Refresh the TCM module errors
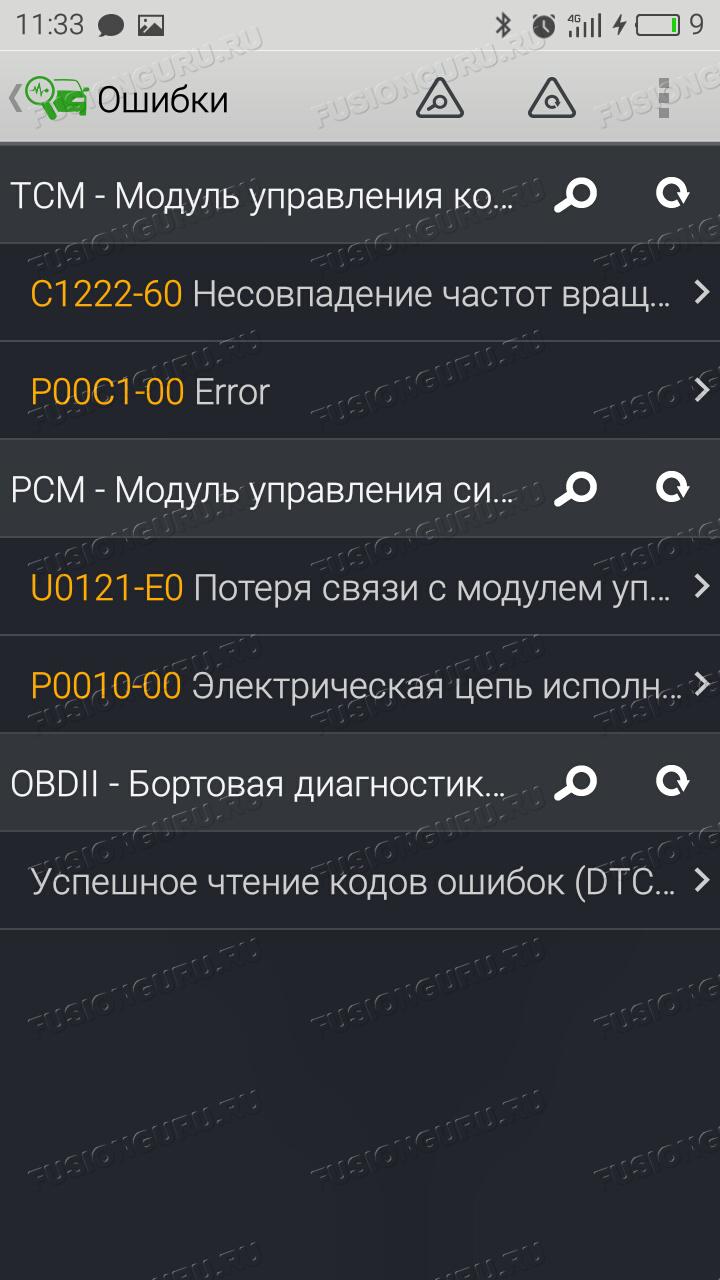Image resolution: width=720 pixels, height=1280 pixels. tap(672, 193)
